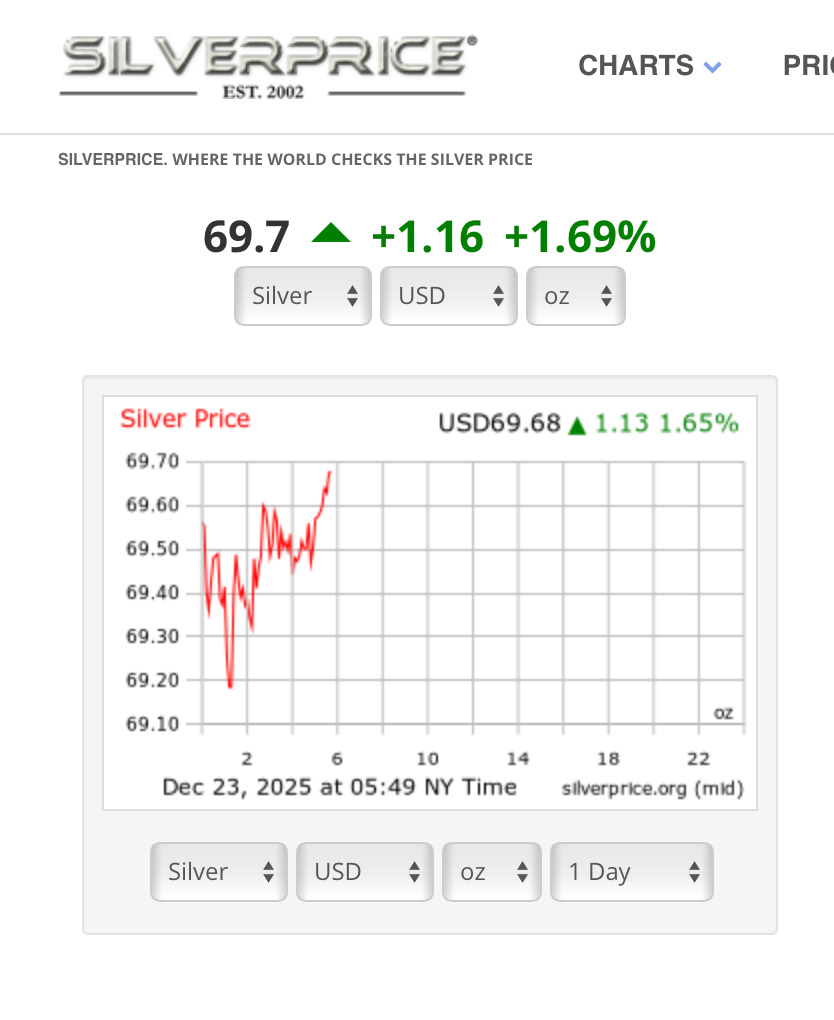
Task: Pick a weight unit under the price headline
Action: coord(575,296)
